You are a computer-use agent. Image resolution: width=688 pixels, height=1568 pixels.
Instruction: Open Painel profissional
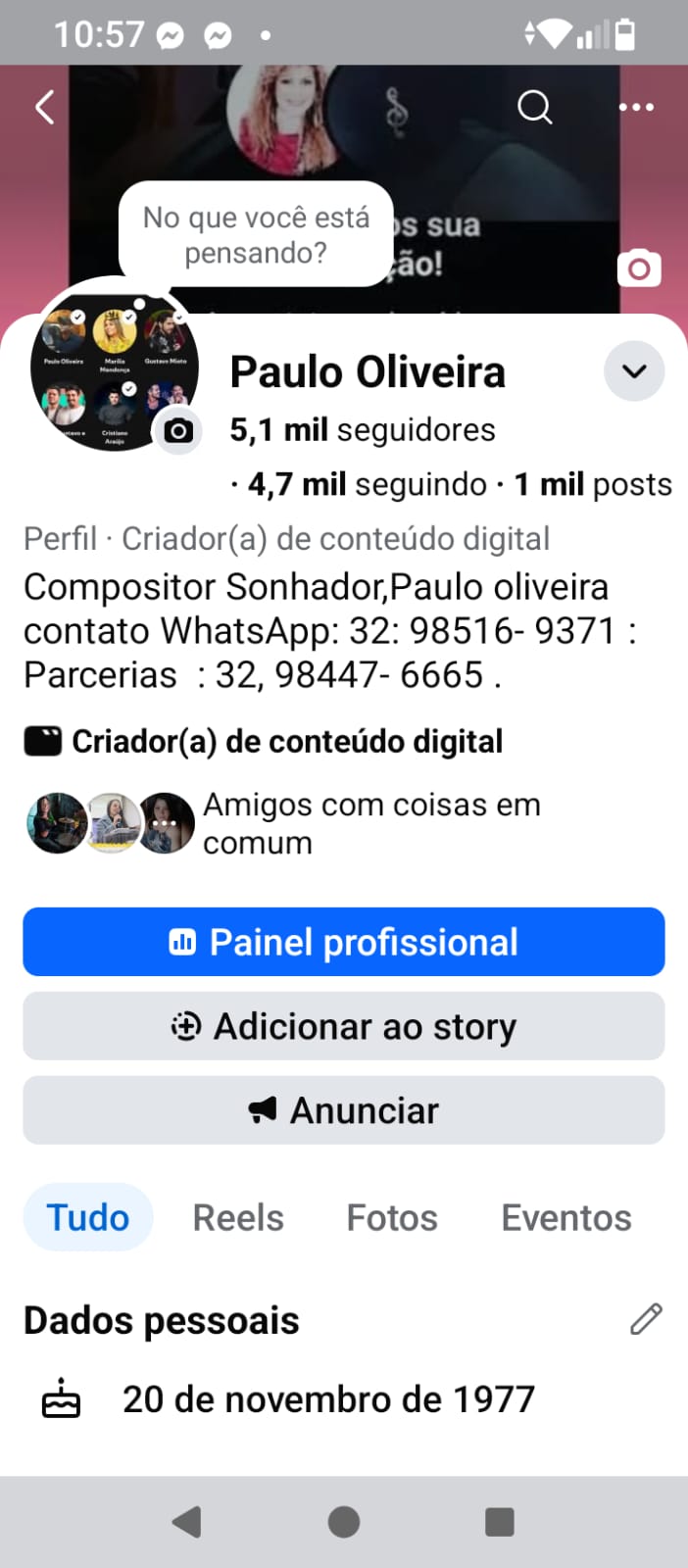click(344, 942)
